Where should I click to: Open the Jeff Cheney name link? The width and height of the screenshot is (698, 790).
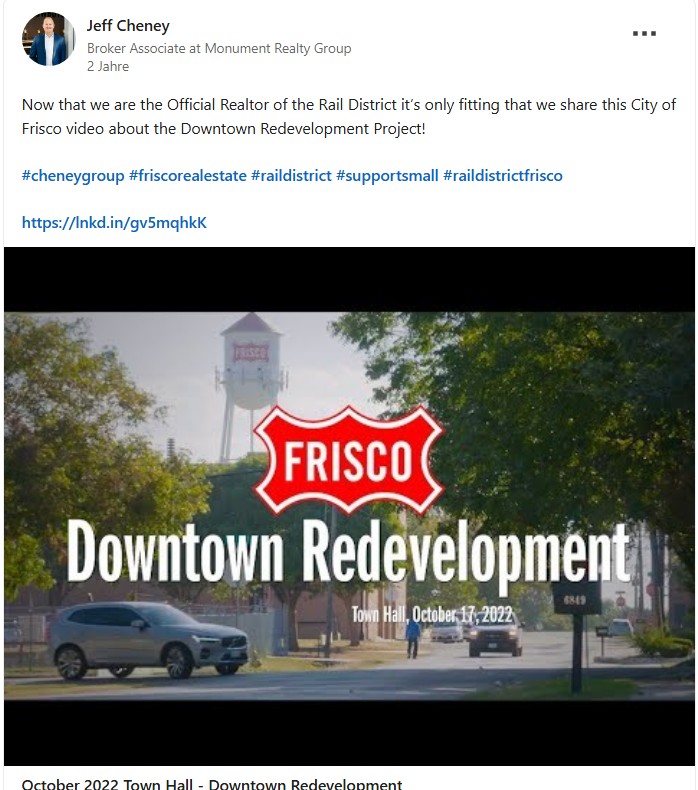pyautogui.click(x=128, y=26)
